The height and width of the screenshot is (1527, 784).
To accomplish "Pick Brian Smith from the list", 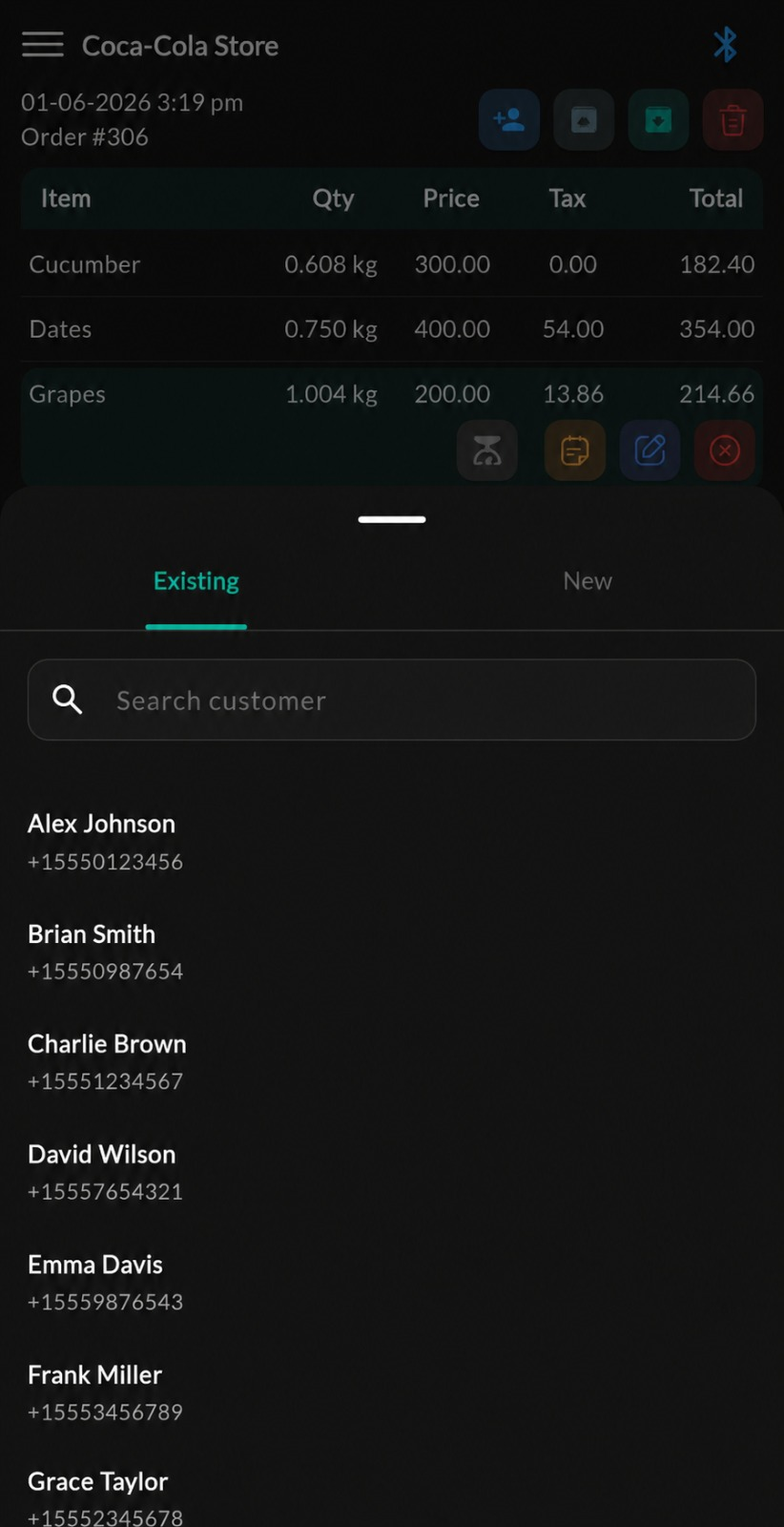I will pyautogui.click(x=392, y=952).
